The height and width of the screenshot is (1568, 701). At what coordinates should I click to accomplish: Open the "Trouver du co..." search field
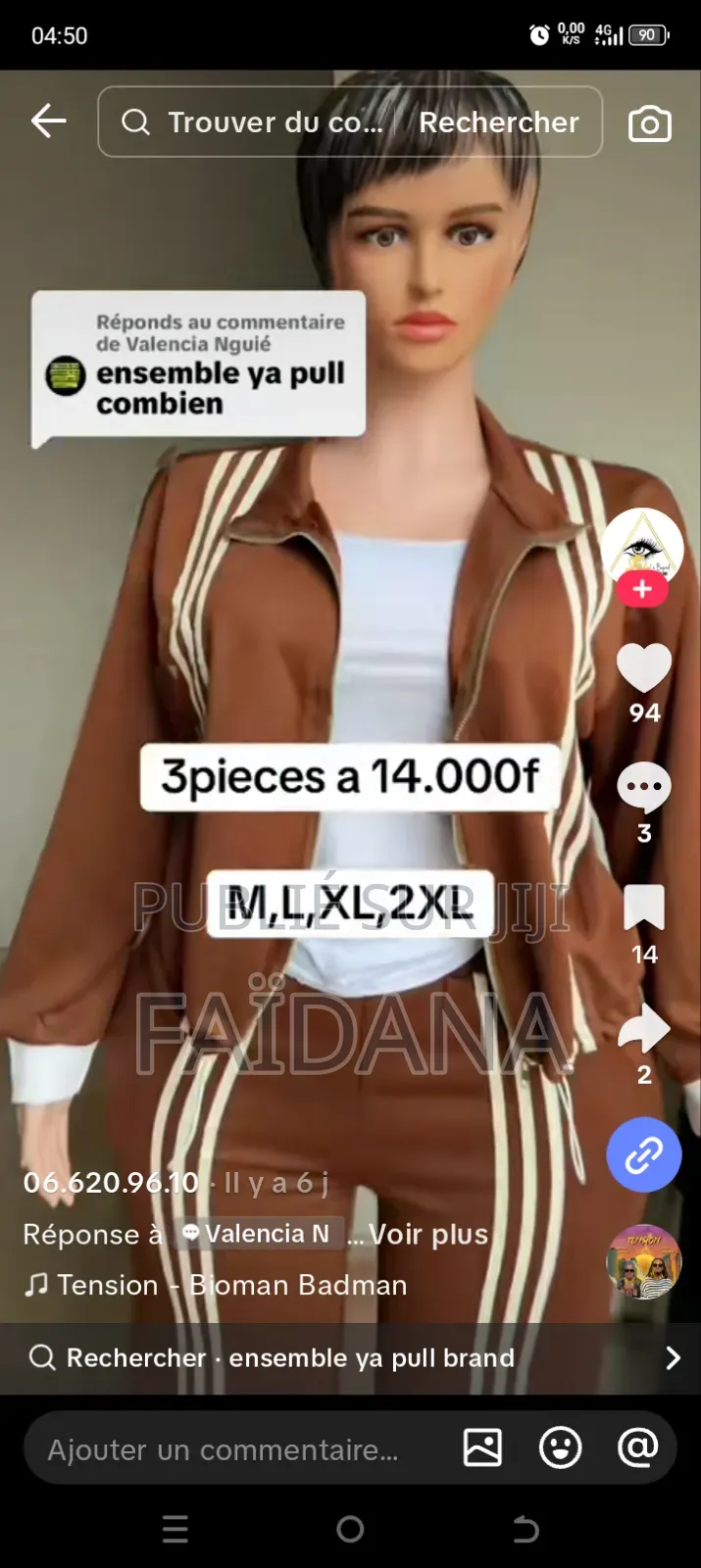(x=252, y=122)
